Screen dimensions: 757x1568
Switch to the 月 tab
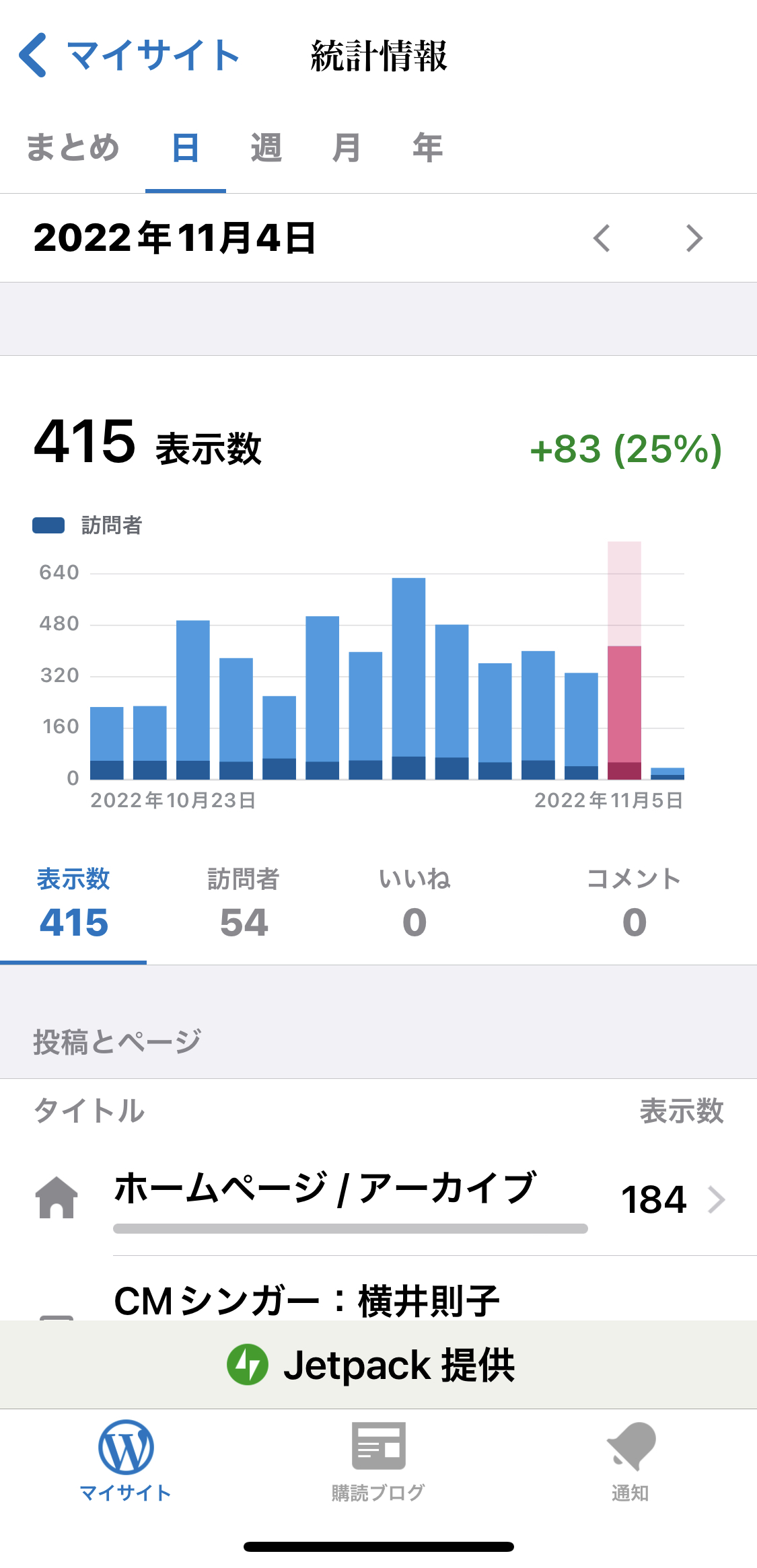[x=347, y=147]
